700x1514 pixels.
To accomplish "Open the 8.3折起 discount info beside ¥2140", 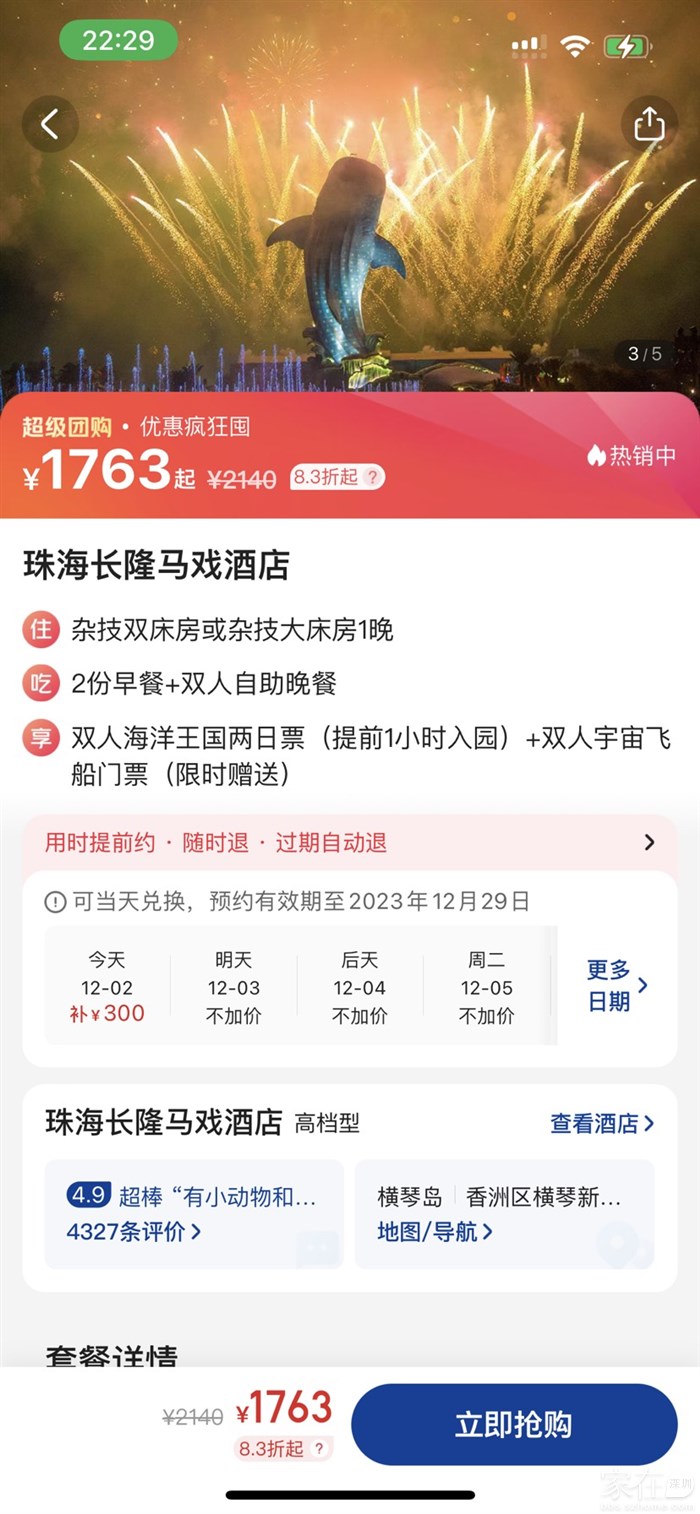I will click(x=337, y=478).
